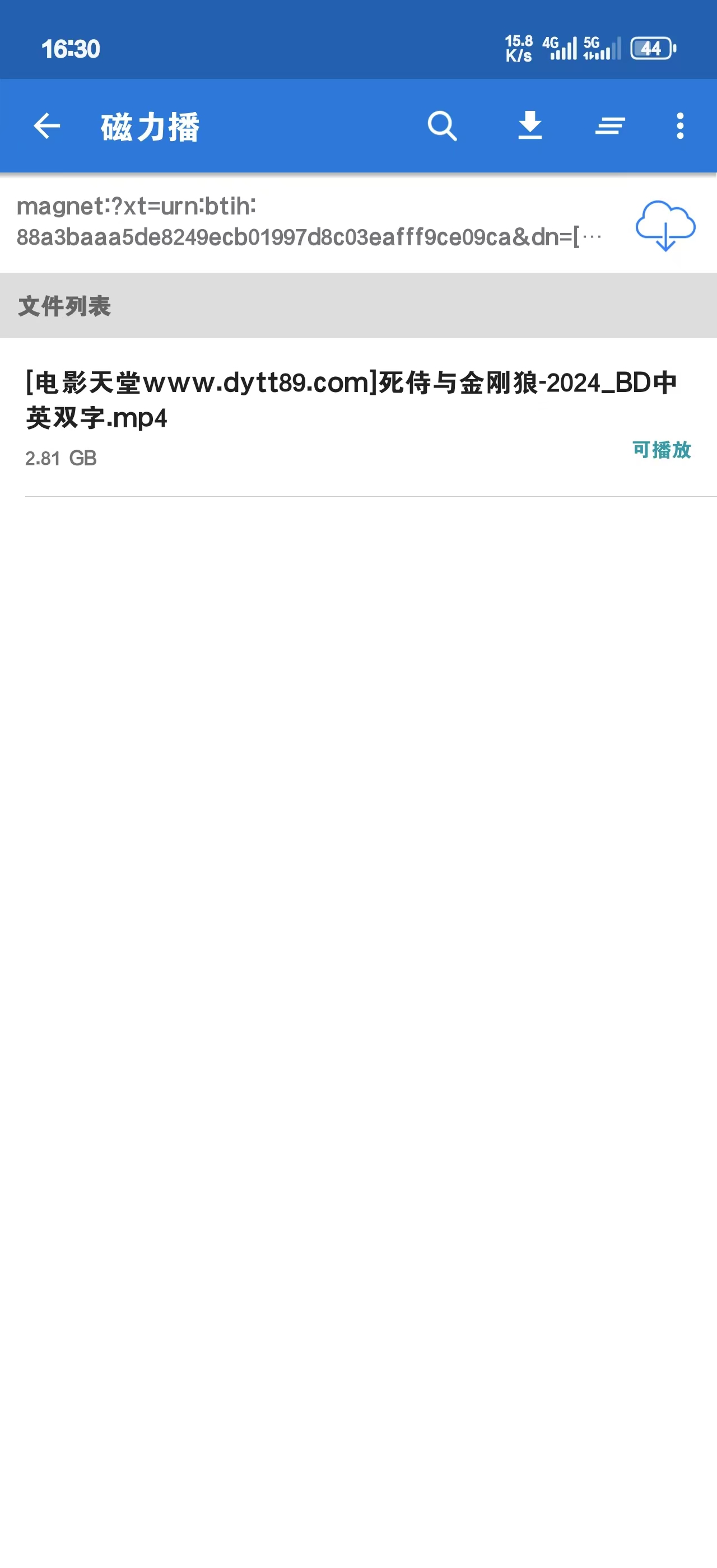Open the downloads icon in the toolbar
This screenshot has height=1568, width=717.
click(530, 125)
